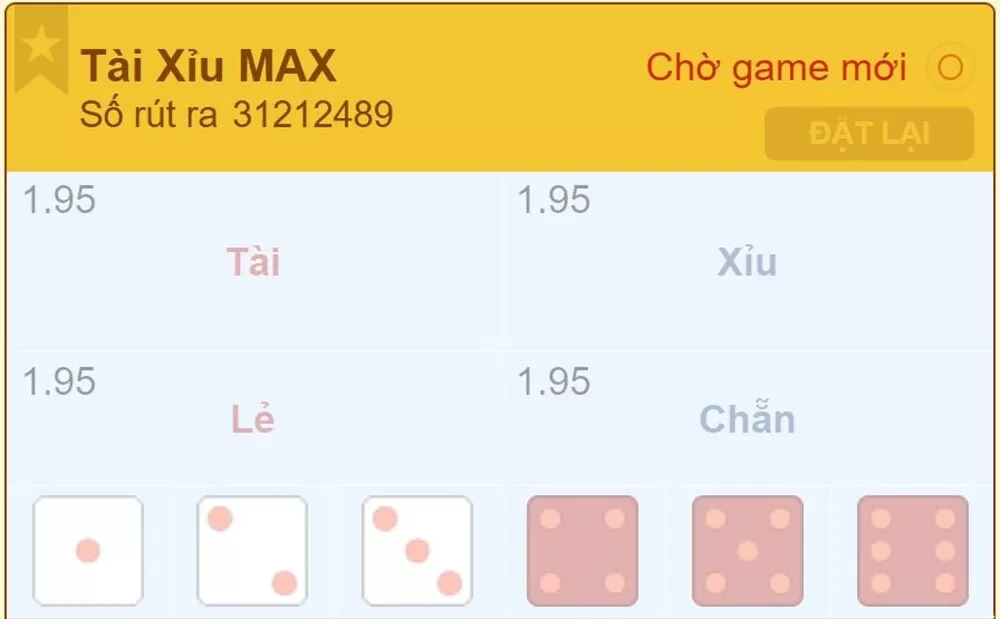Pick the four-dot dice

(x=582, y=551)
